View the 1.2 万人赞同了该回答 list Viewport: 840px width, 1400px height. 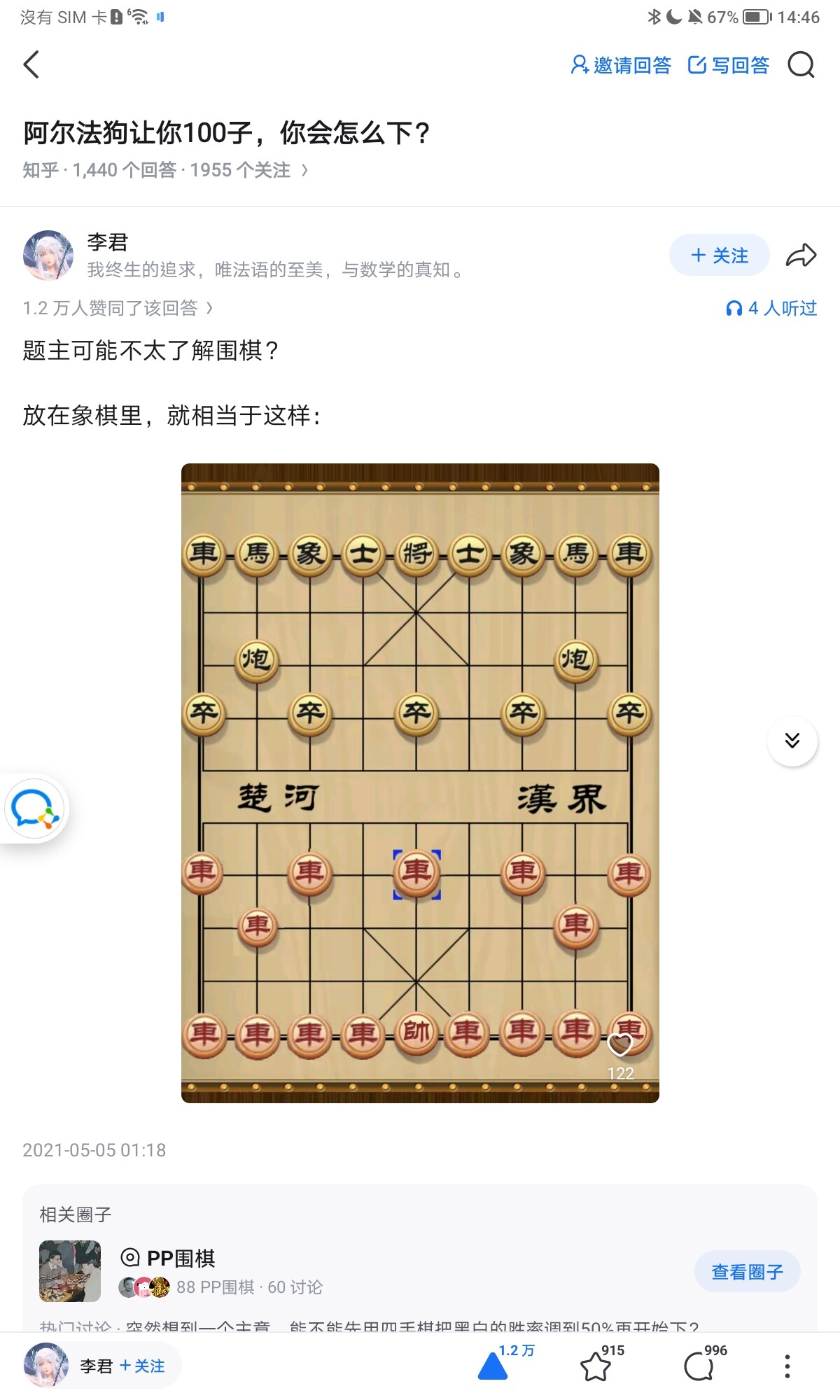(118, 308)
